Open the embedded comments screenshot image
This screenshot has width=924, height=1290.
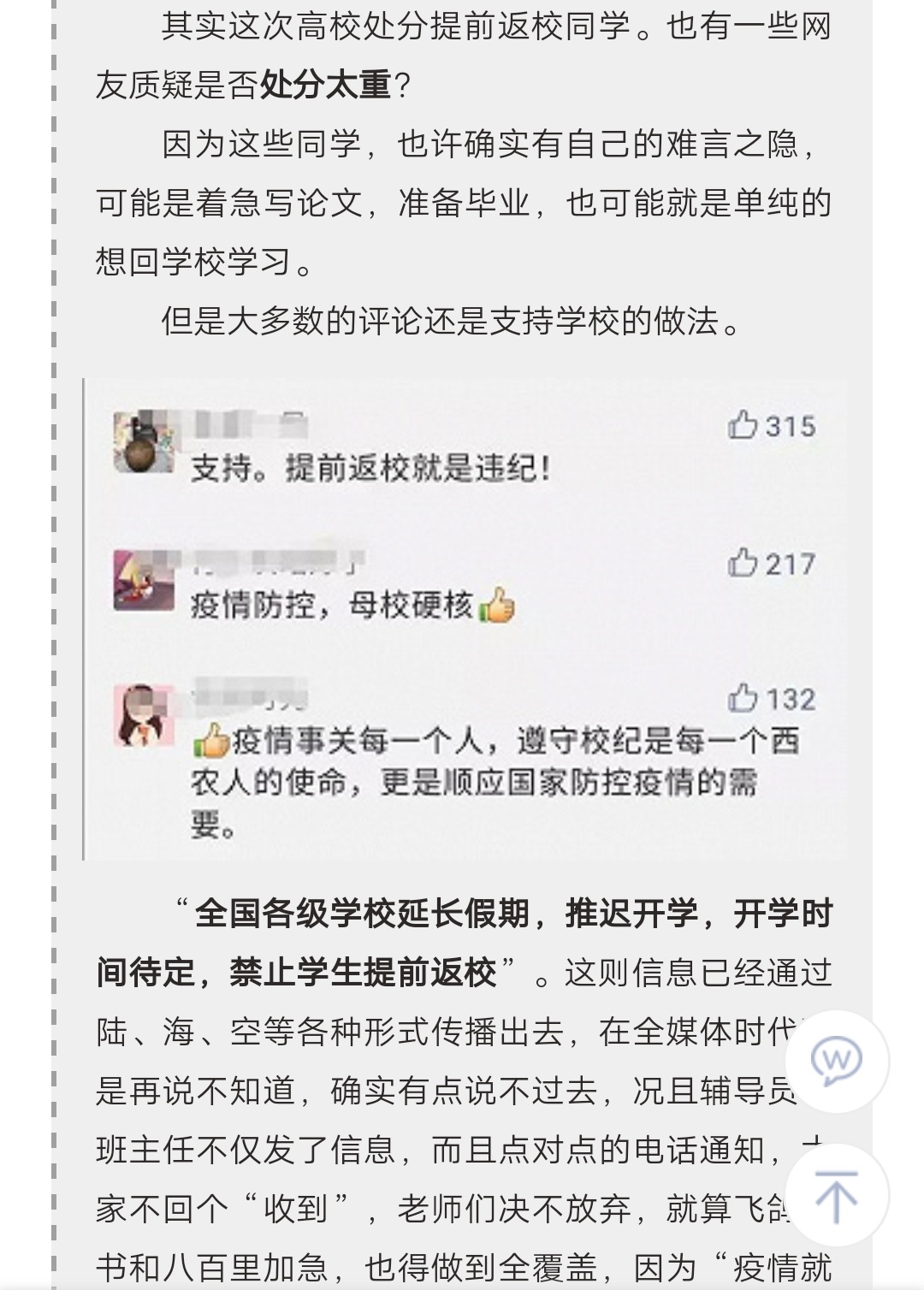point(466,619)
